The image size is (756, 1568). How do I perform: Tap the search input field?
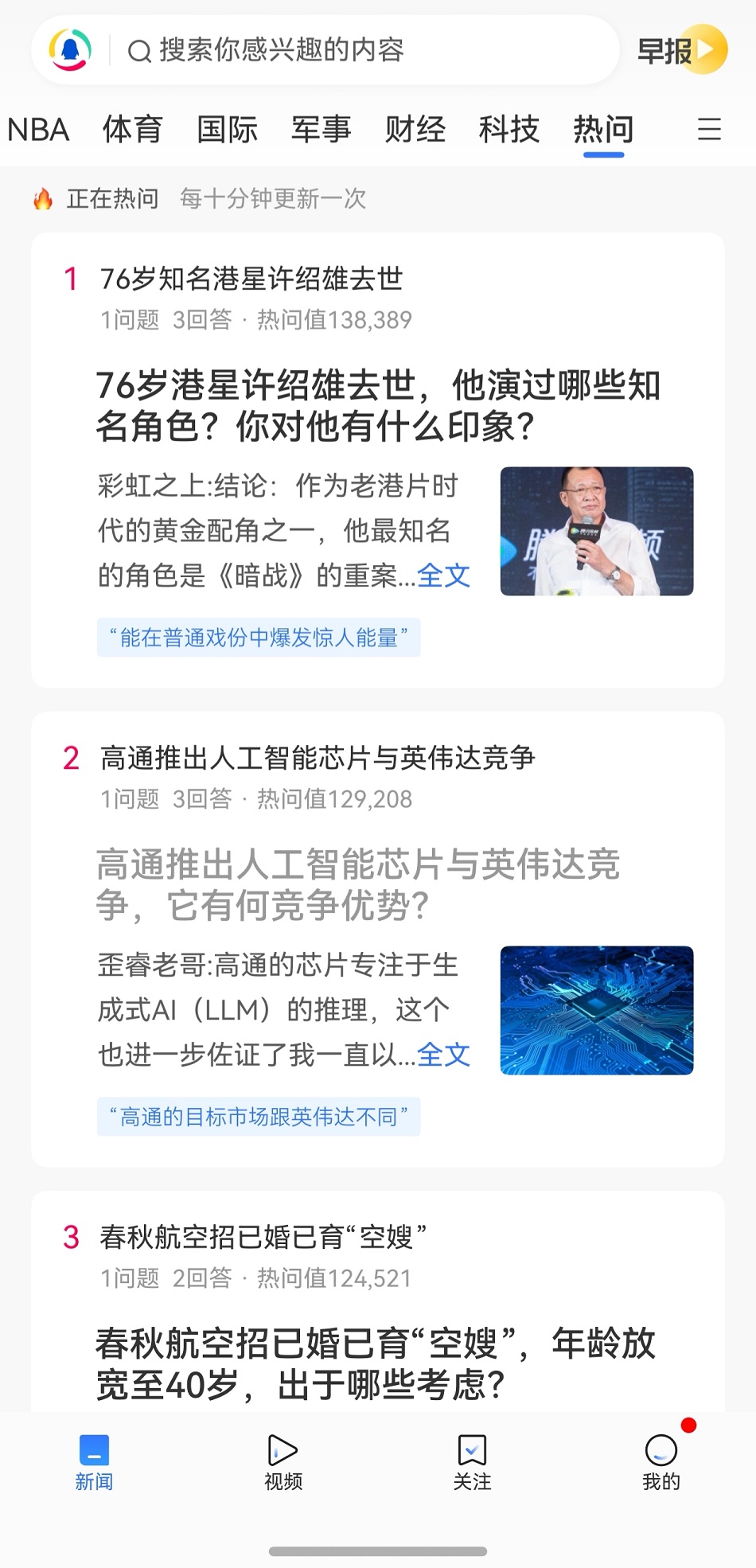(x=318, y=49)
